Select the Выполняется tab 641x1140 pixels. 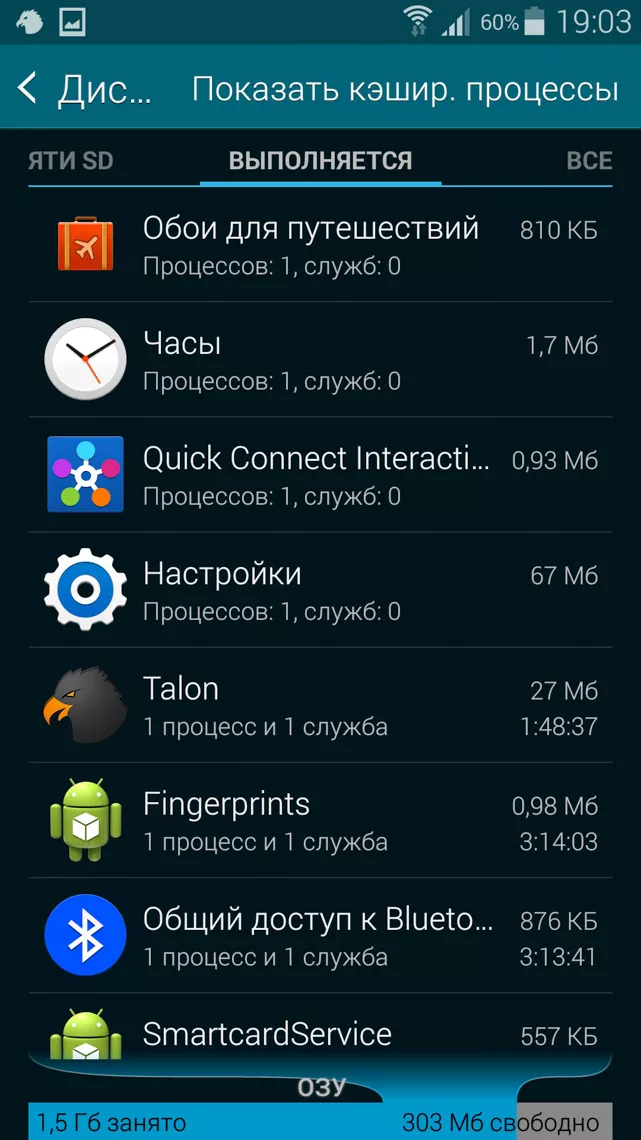pyautogui.click(x=320, y=161)
